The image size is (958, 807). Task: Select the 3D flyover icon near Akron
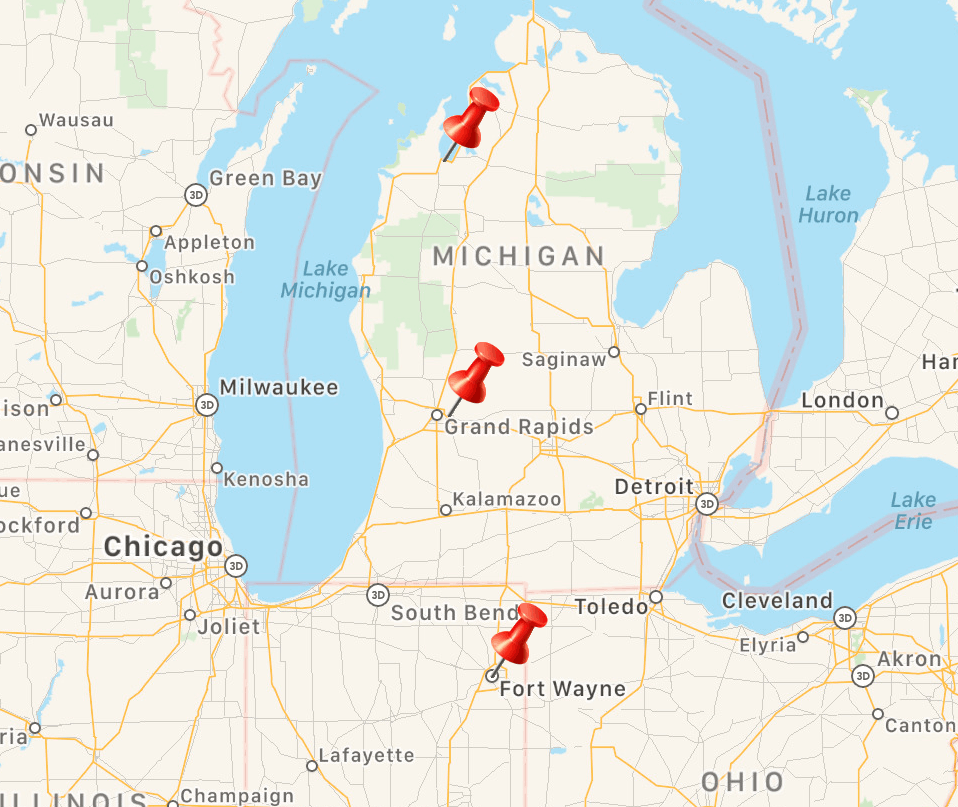(x=863, y=677)
